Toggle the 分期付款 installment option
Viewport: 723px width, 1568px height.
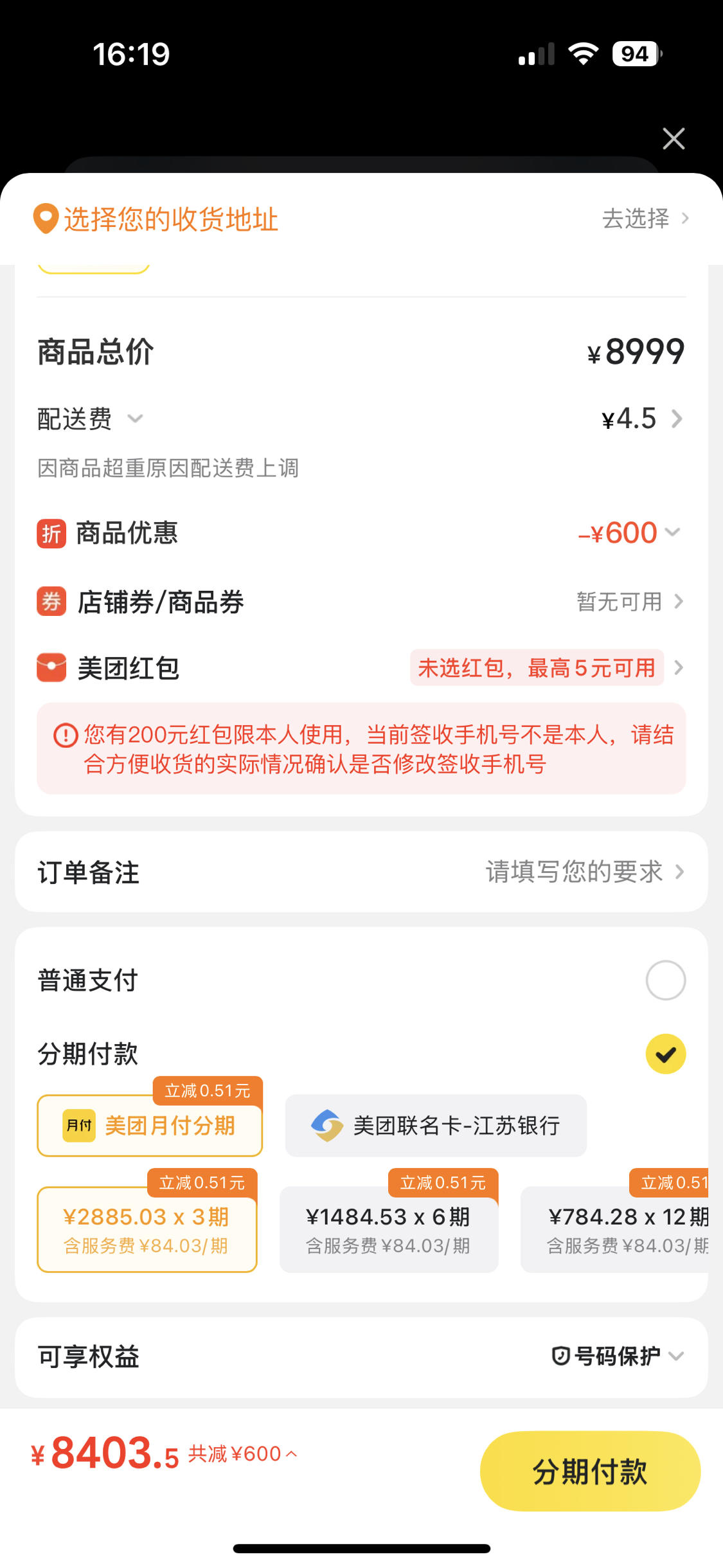coord(665,1054)
